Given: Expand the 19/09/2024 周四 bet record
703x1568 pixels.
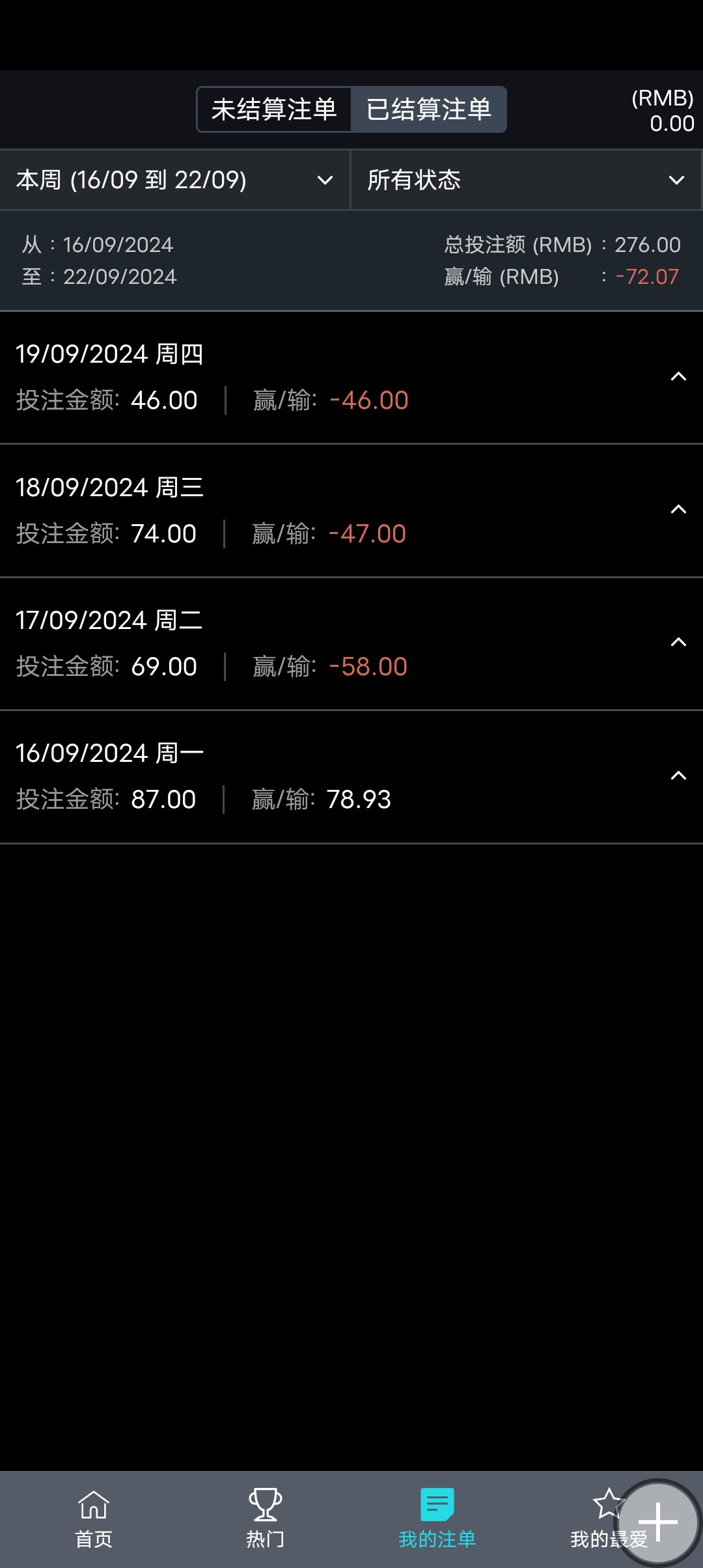Looking at the screenshot, I should 678,377.
